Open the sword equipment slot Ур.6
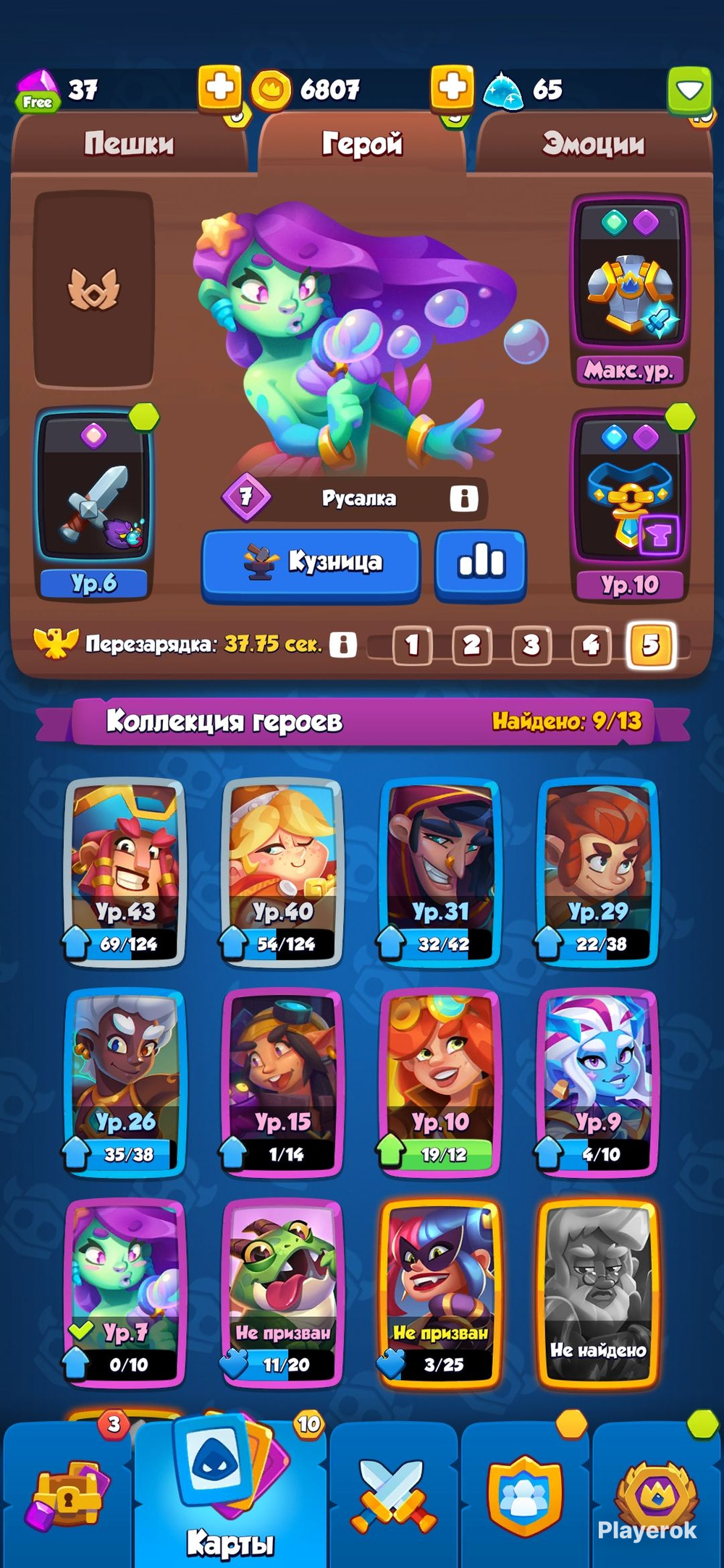Image resolution: width=724 pixels, height=1568 pixels. coord(94,499)
